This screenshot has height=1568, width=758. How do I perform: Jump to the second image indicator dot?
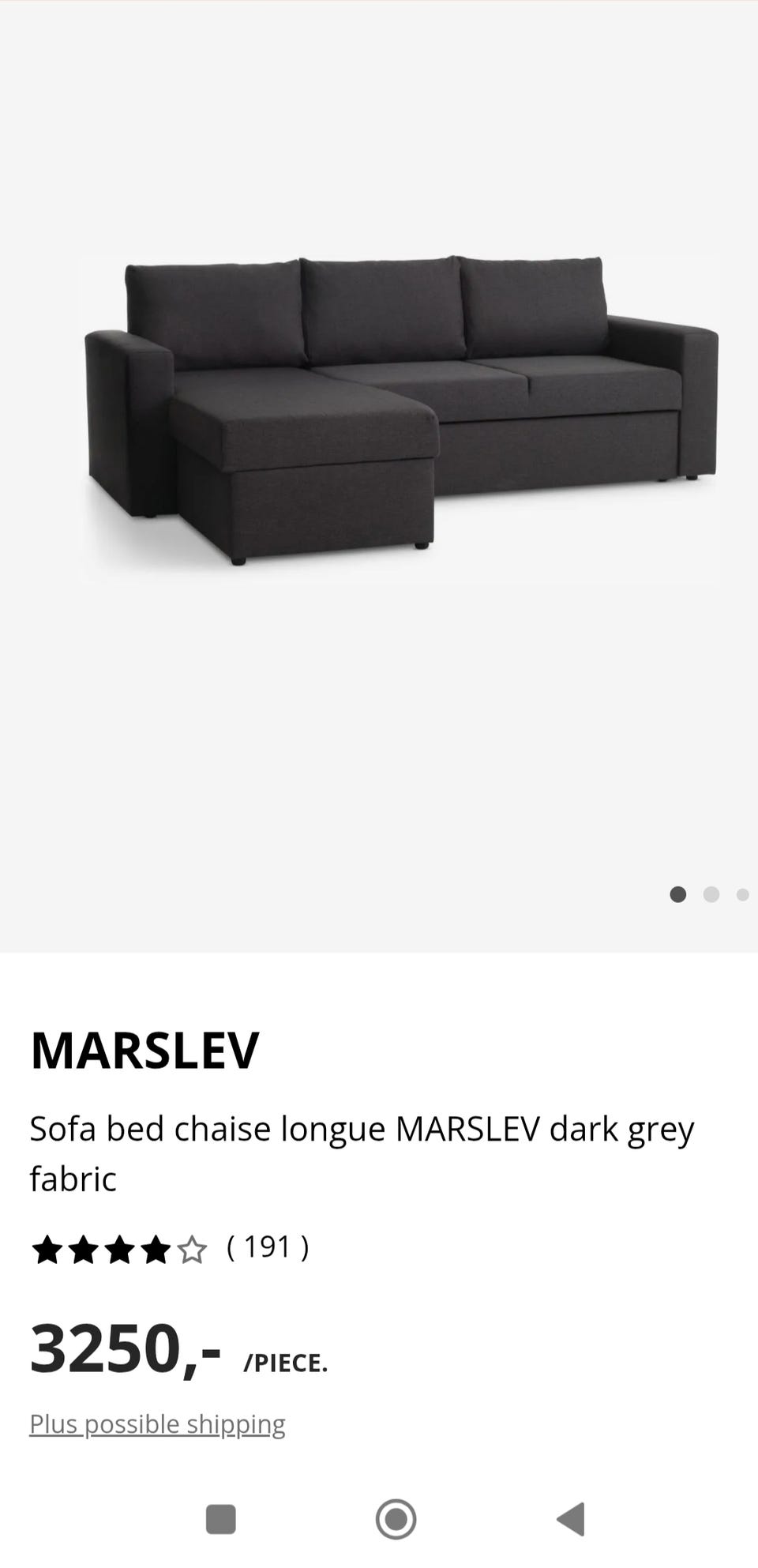point(711,894)
